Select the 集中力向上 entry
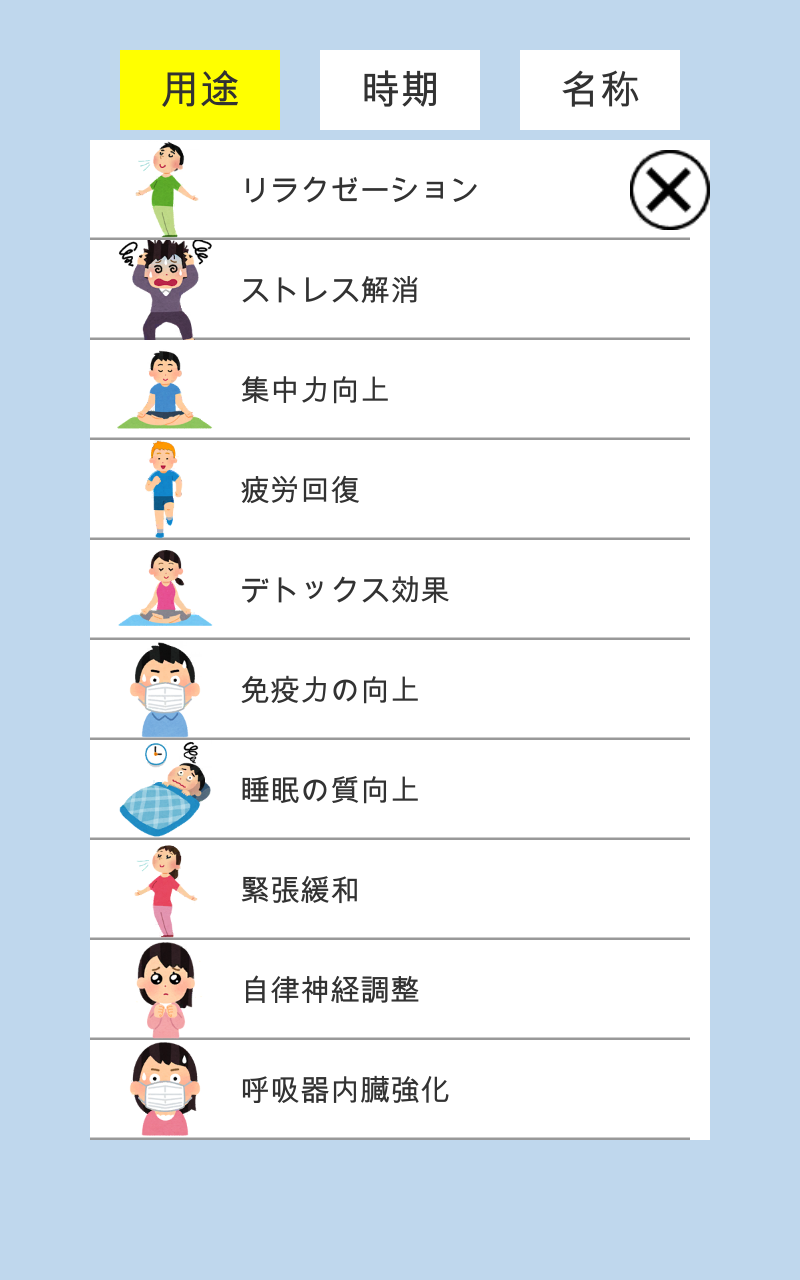Screen dimensions: 800x1280 pyautogui.click(x=400, y=387)
